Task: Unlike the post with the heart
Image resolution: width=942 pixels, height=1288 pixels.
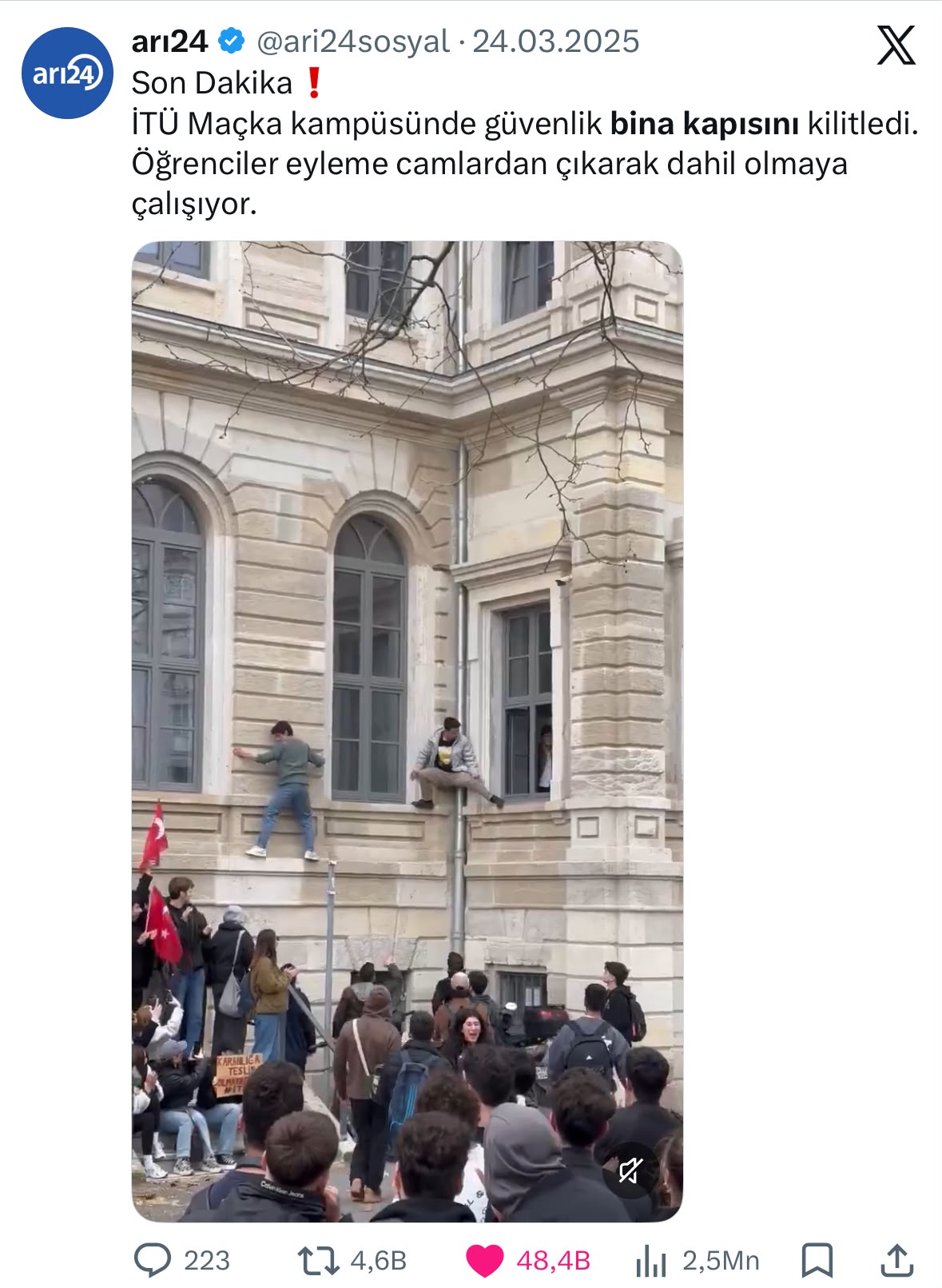Action: coord(484,1261)
